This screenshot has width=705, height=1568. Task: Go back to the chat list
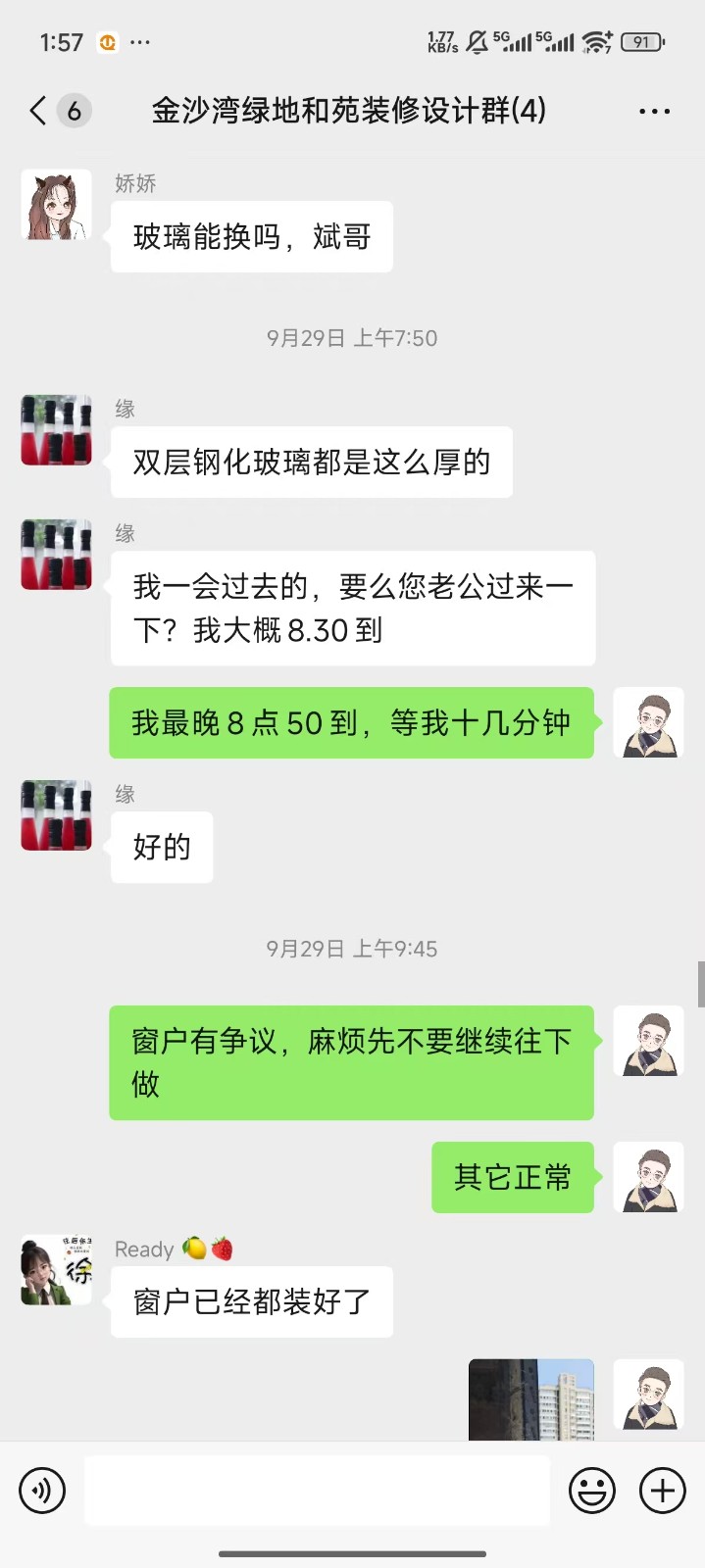click(39, 111)
